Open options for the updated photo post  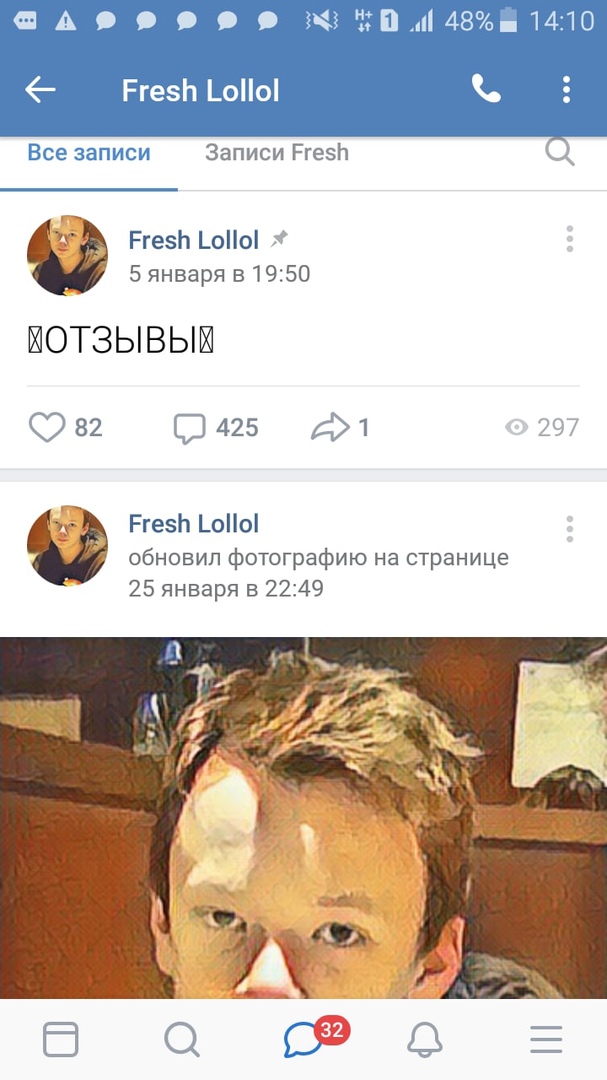point(569,529)
